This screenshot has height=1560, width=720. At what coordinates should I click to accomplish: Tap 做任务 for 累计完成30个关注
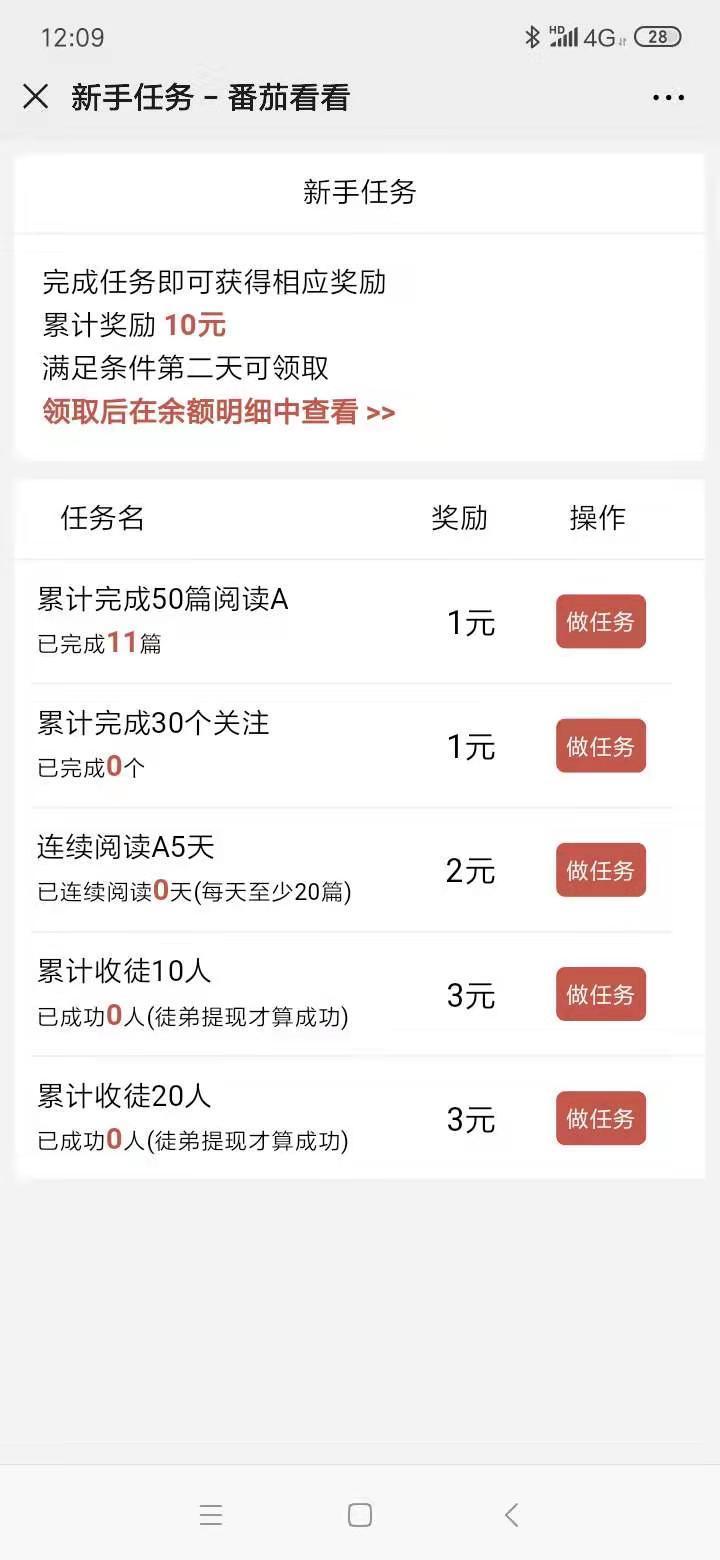pyautogui.click(x=600, y=746)
